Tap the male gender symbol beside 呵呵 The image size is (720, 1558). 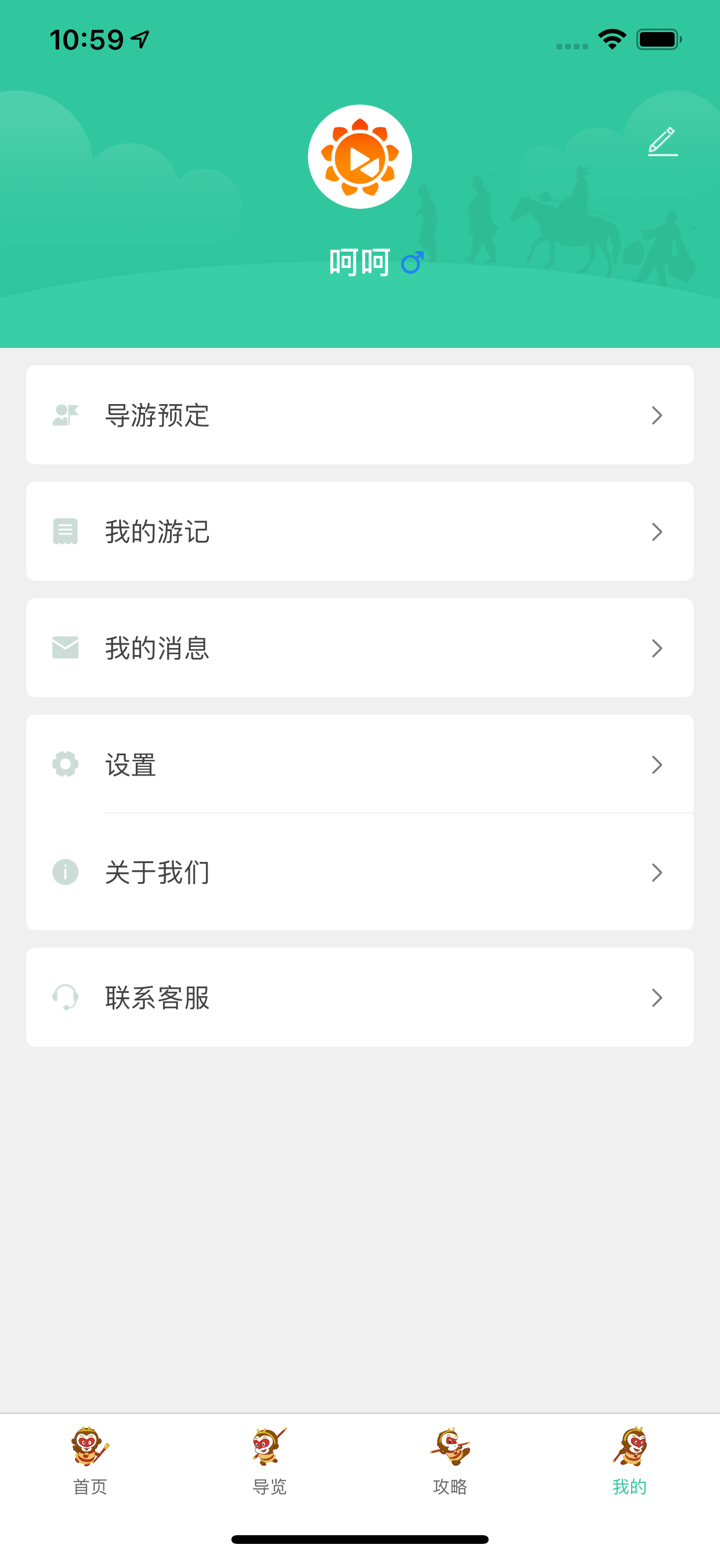pos(411,262)
